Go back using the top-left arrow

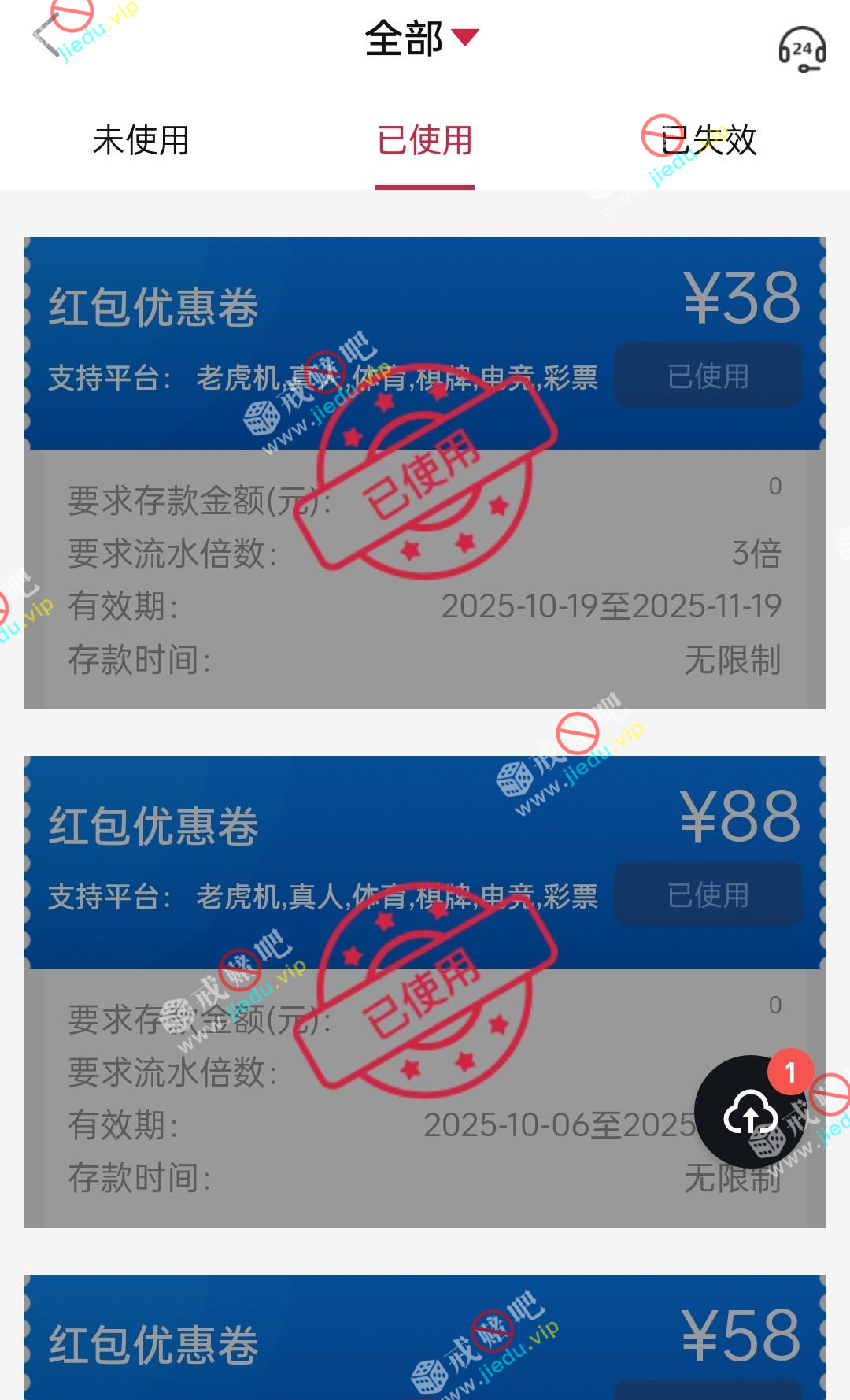pyautogui.click(x=47, y=36)
